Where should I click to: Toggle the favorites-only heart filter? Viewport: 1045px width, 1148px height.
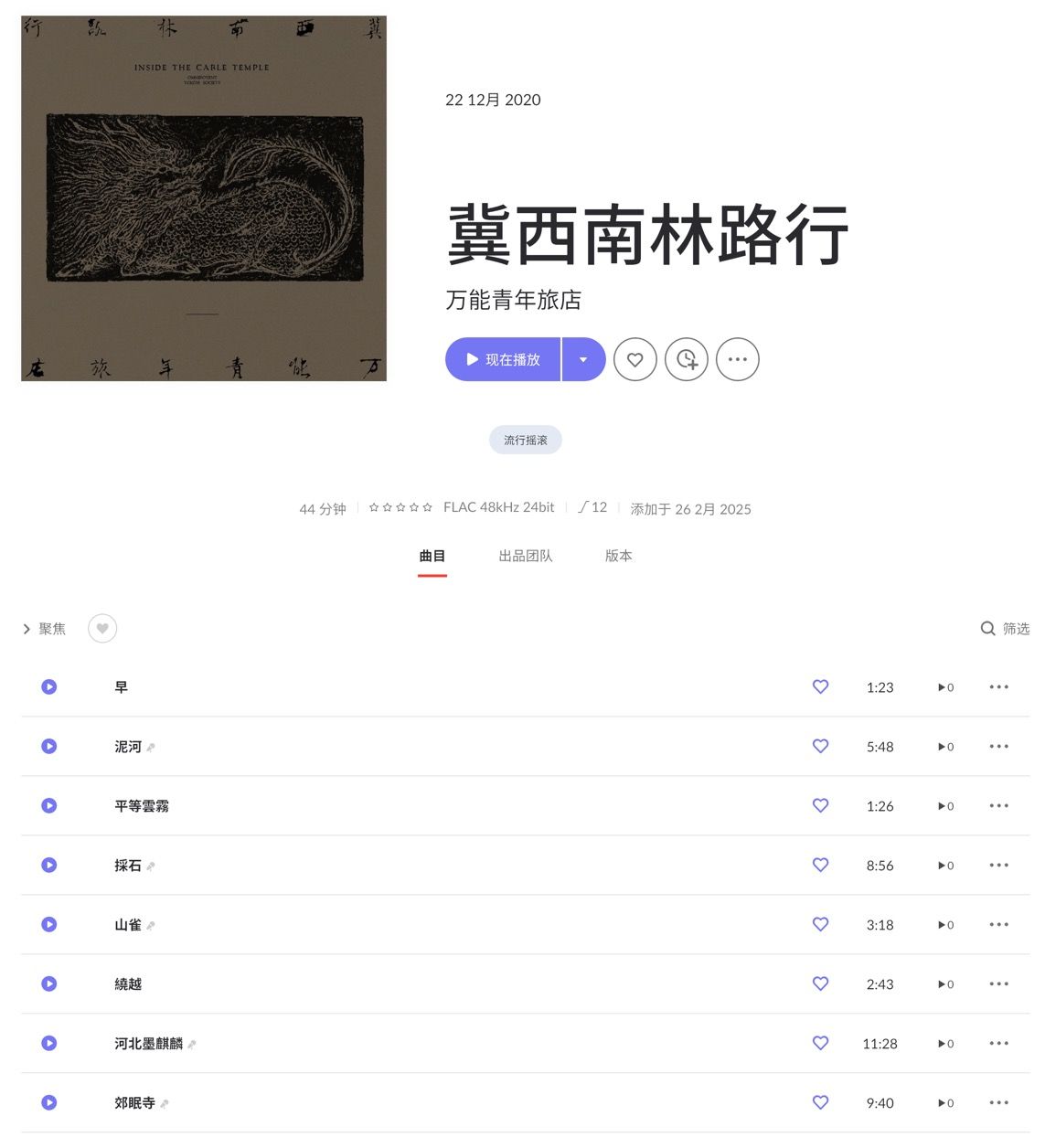pos(102,629)
